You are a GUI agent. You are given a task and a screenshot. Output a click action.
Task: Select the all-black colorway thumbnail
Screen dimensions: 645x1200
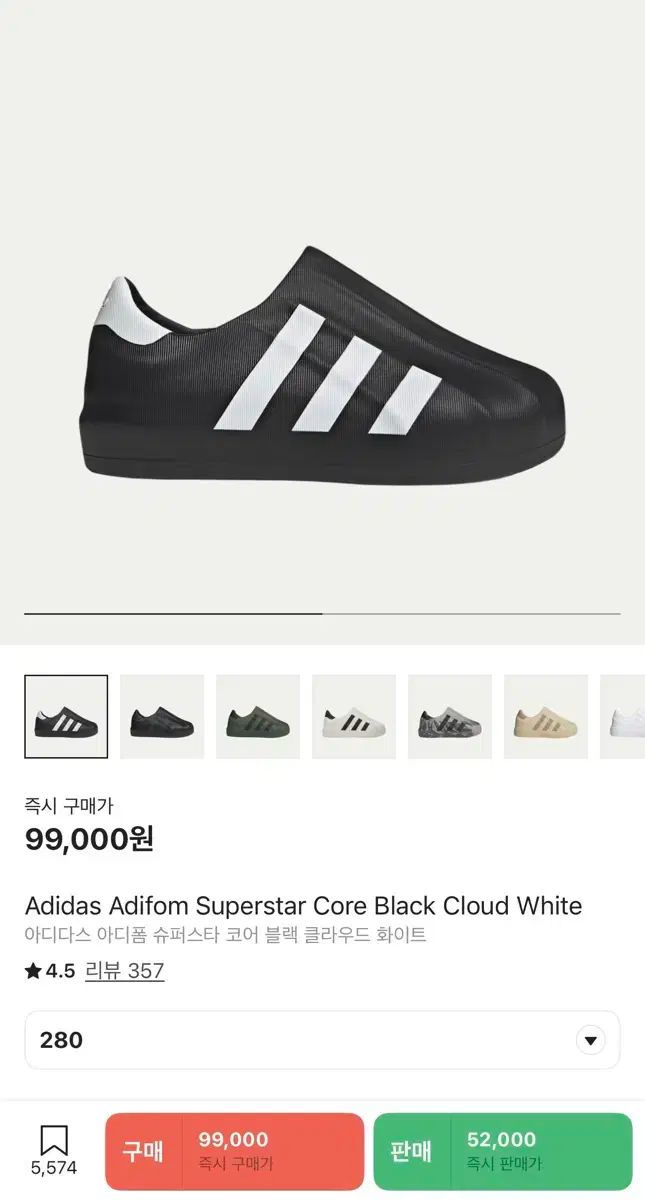pos(162,717)
